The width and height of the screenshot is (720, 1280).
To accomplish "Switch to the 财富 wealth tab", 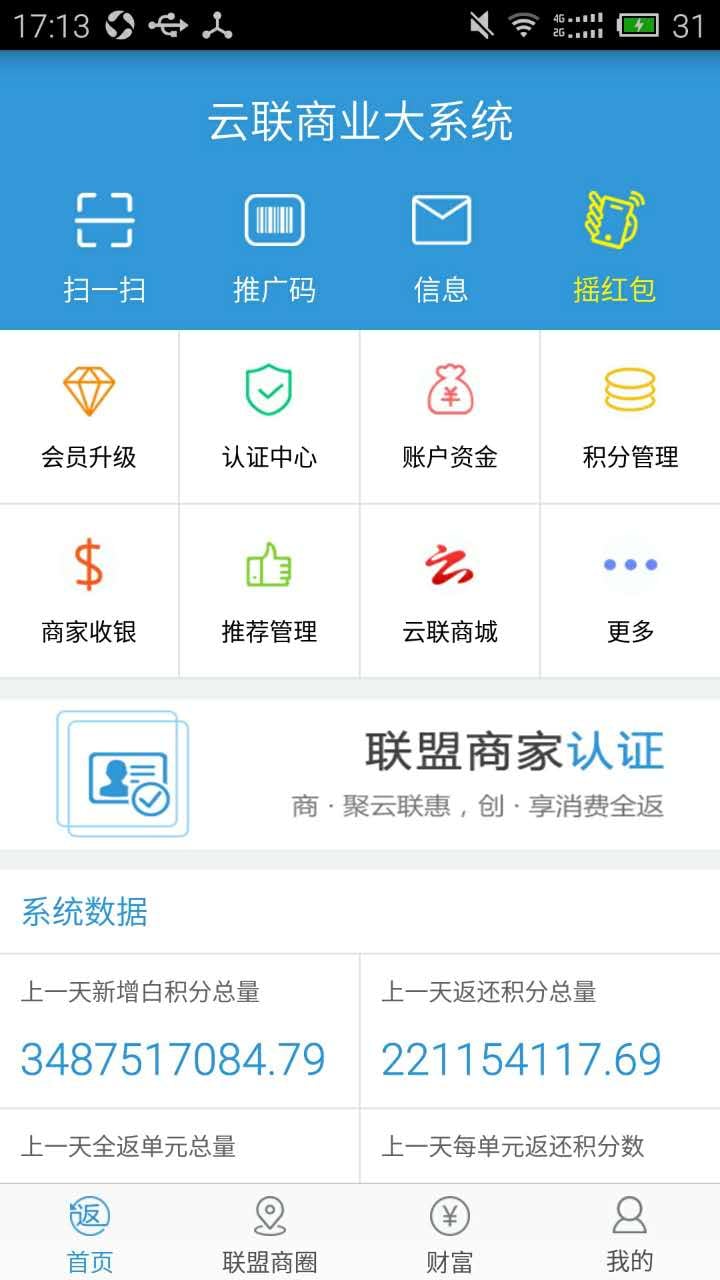I will (x=449, y=1230).
